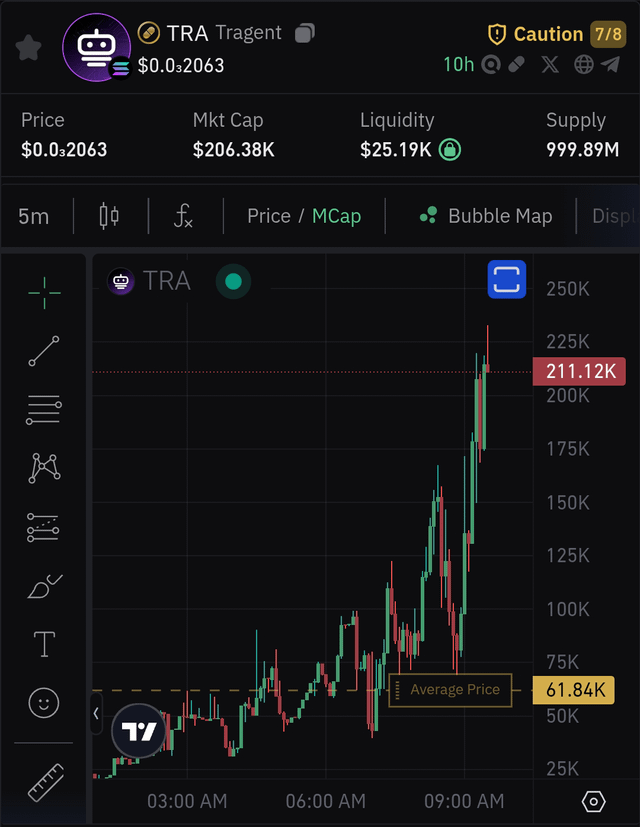The image size is (640, 827).
Task: Choose the trend line drawing tool
Action: pos(44,351)
